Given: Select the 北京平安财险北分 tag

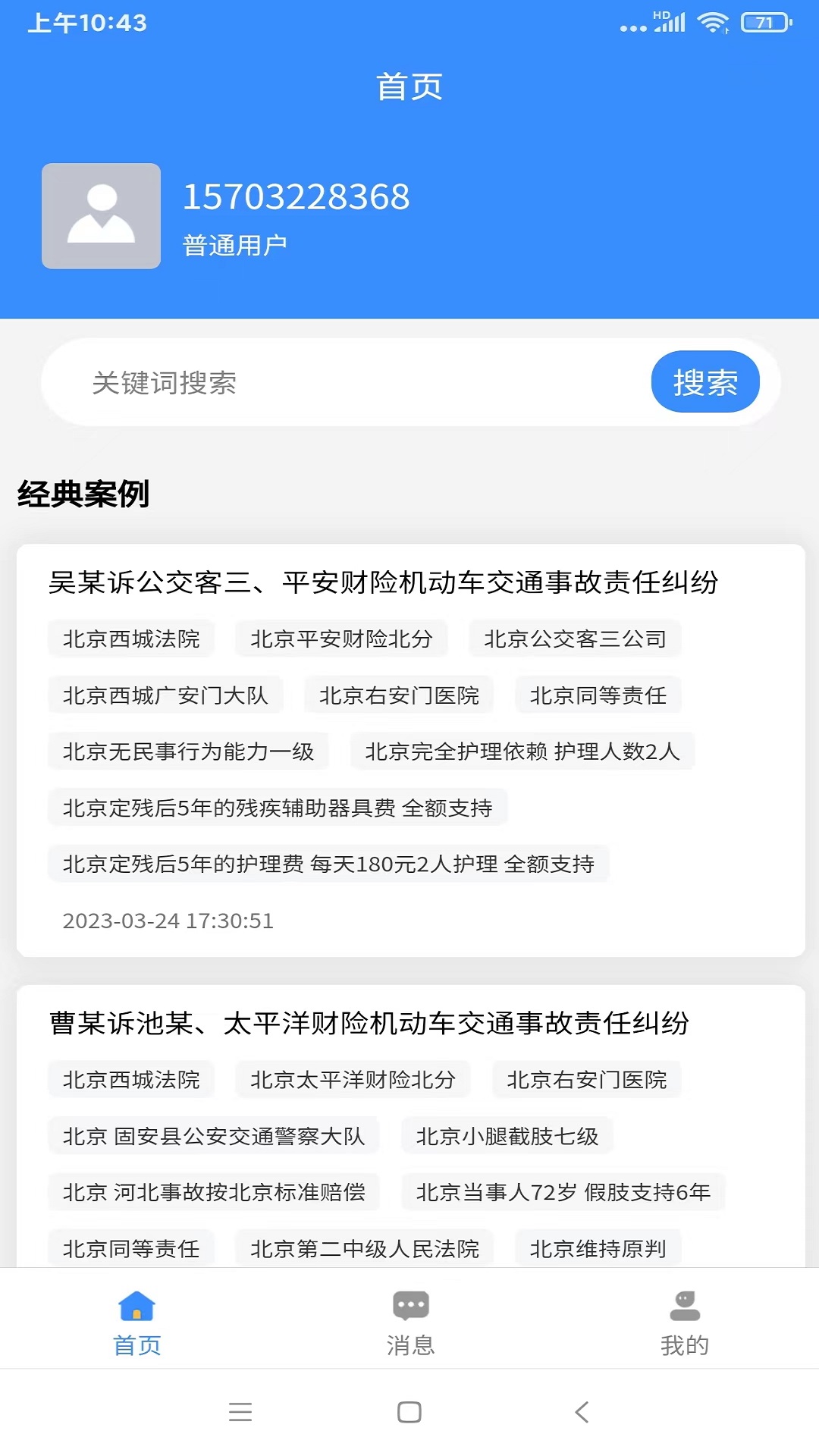Looking at the screenshot, I should [342, 639].
